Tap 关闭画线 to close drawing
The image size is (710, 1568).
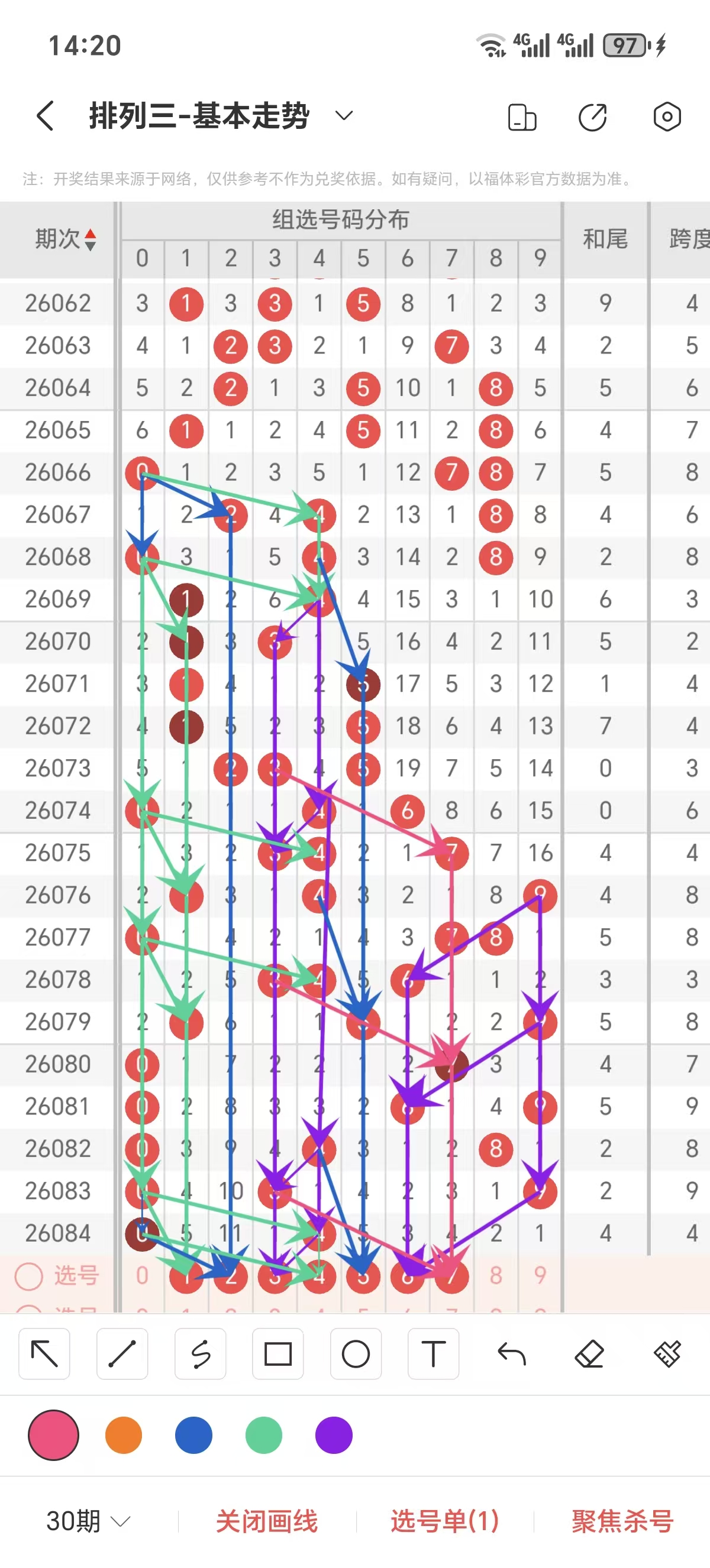267,1521
